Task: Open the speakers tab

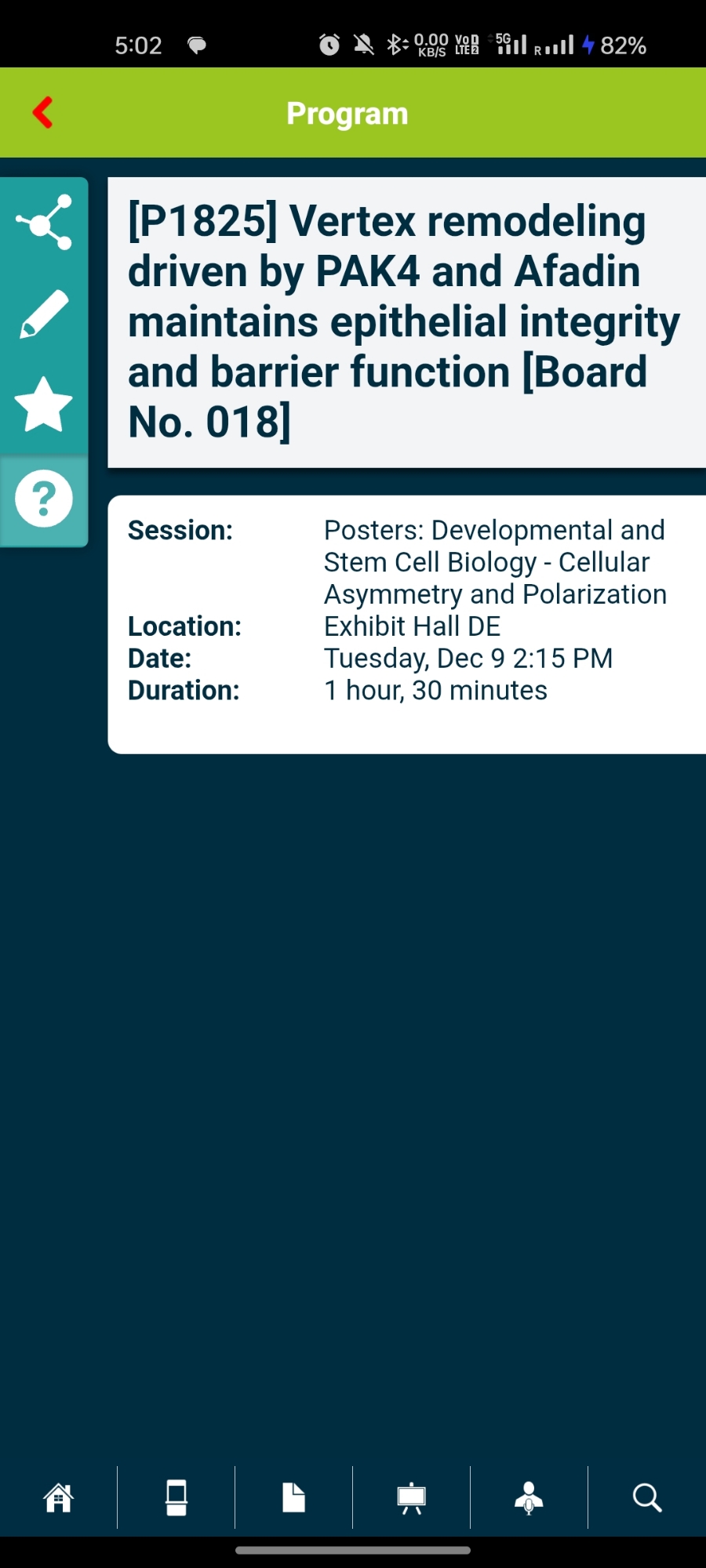Action: coord(529,1497)
